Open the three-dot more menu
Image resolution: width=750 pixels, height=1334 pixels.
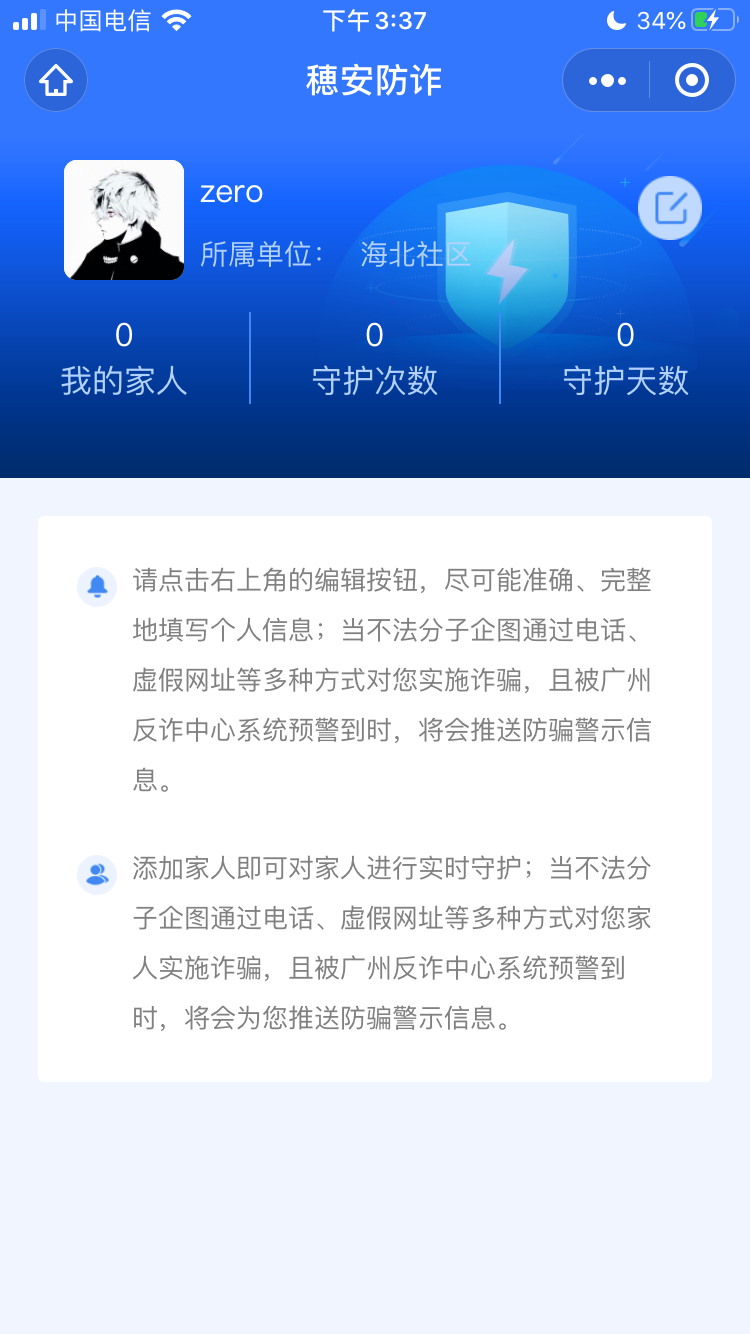coord(607,80)
